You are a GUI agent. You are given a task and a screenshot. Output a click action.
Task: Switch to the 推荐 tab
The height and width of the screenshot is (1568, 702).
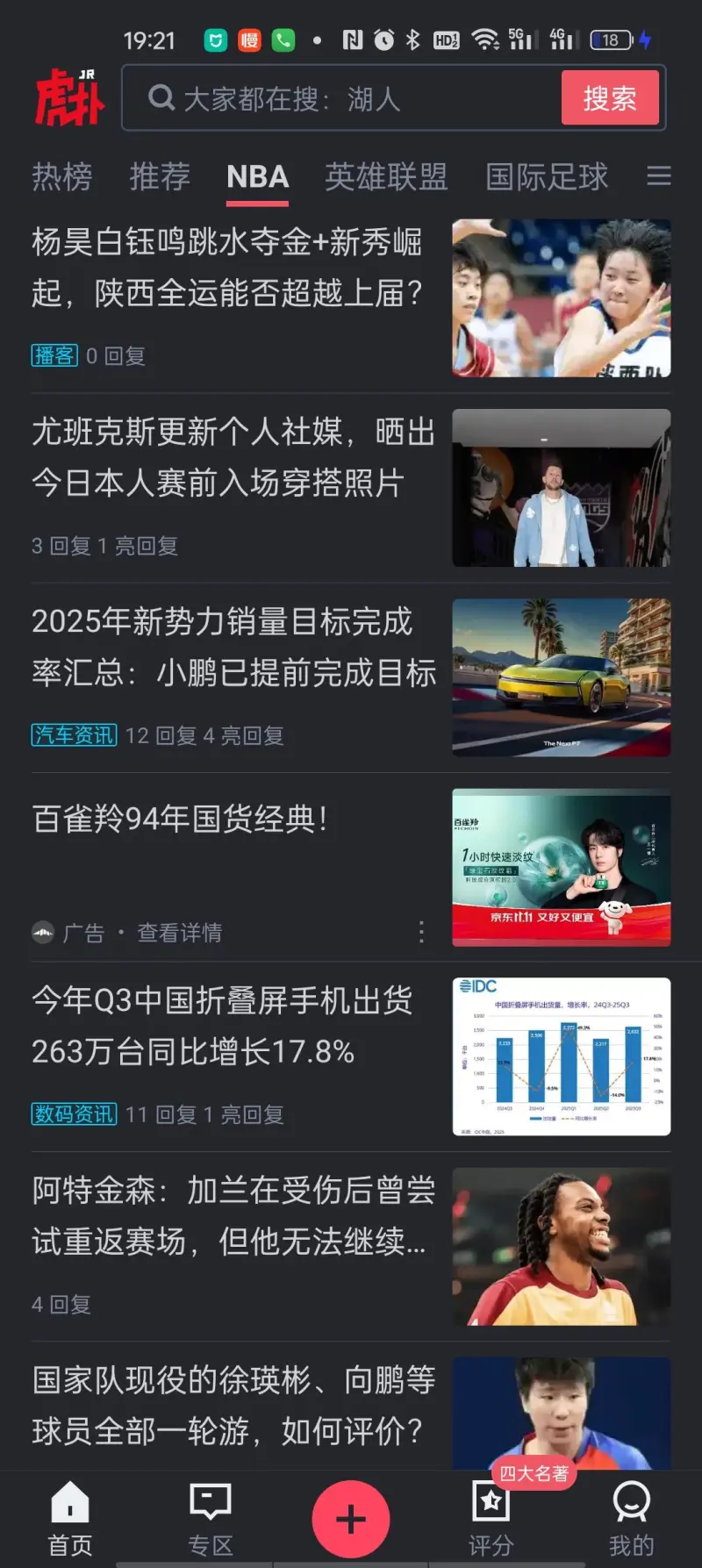coord(160,177)
